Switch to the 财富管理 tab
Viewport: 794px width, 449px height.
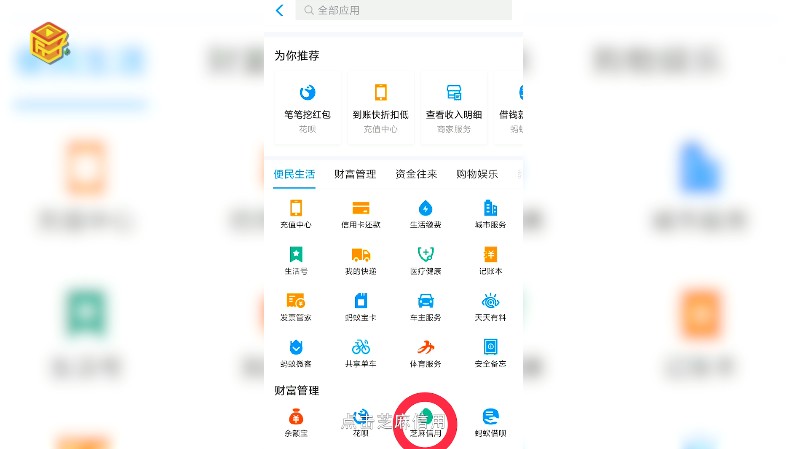(x=355, y=174)
